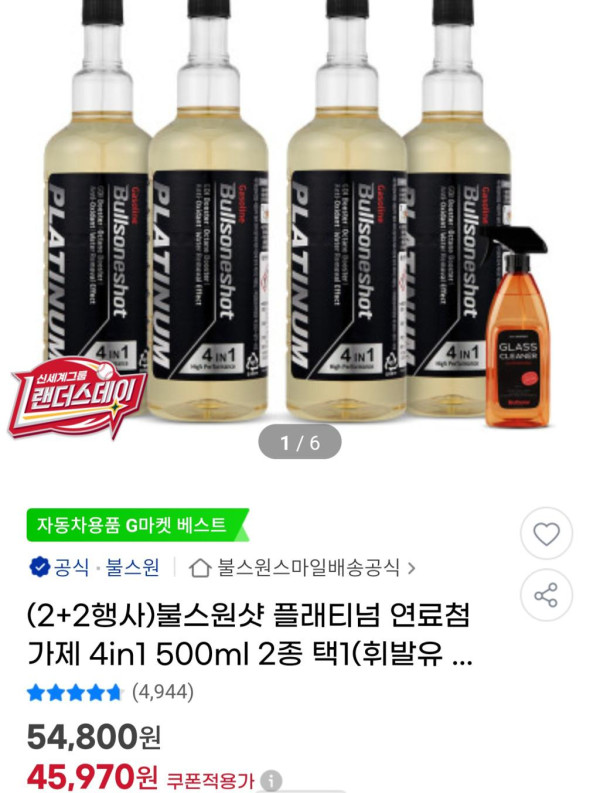Open 불스원스마일배송공식 store page
This screenshot has width=600, height=793.
tap(302, 568)
